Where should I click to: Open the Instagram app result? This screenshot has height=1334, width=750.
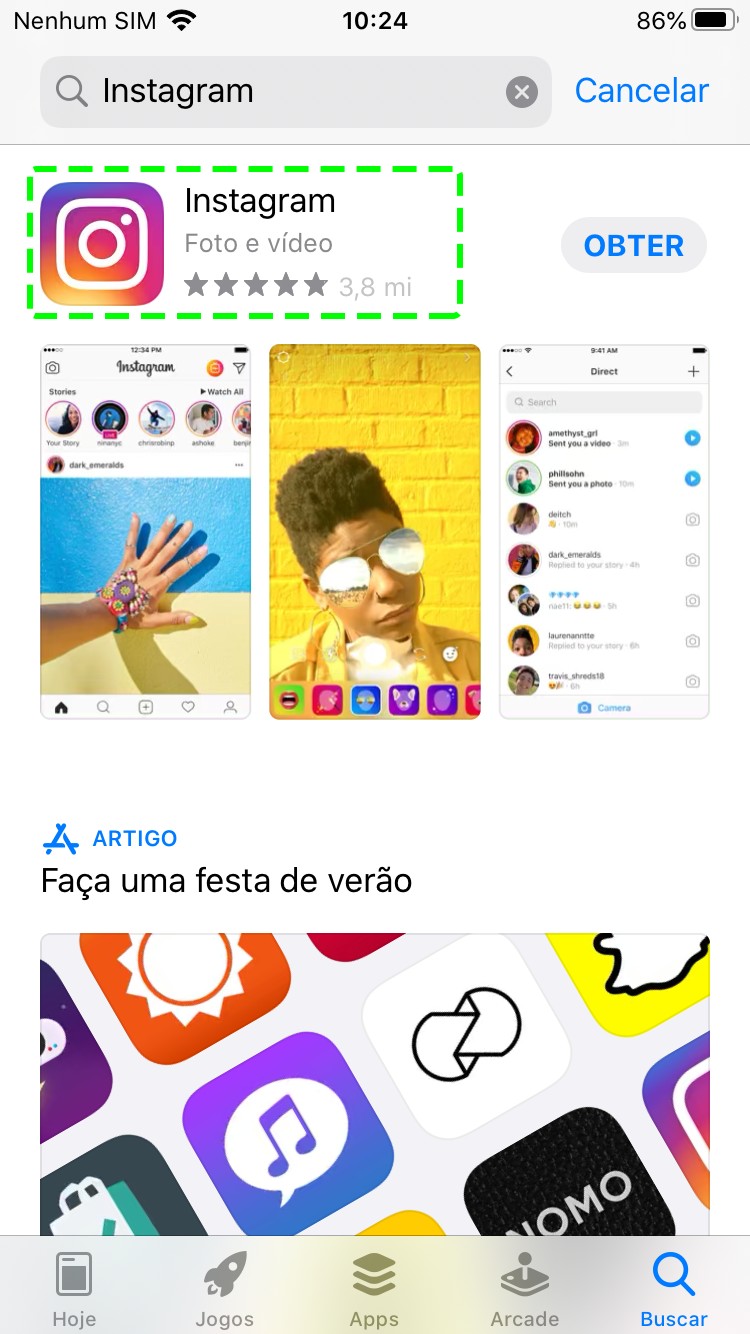pos(246,244)
